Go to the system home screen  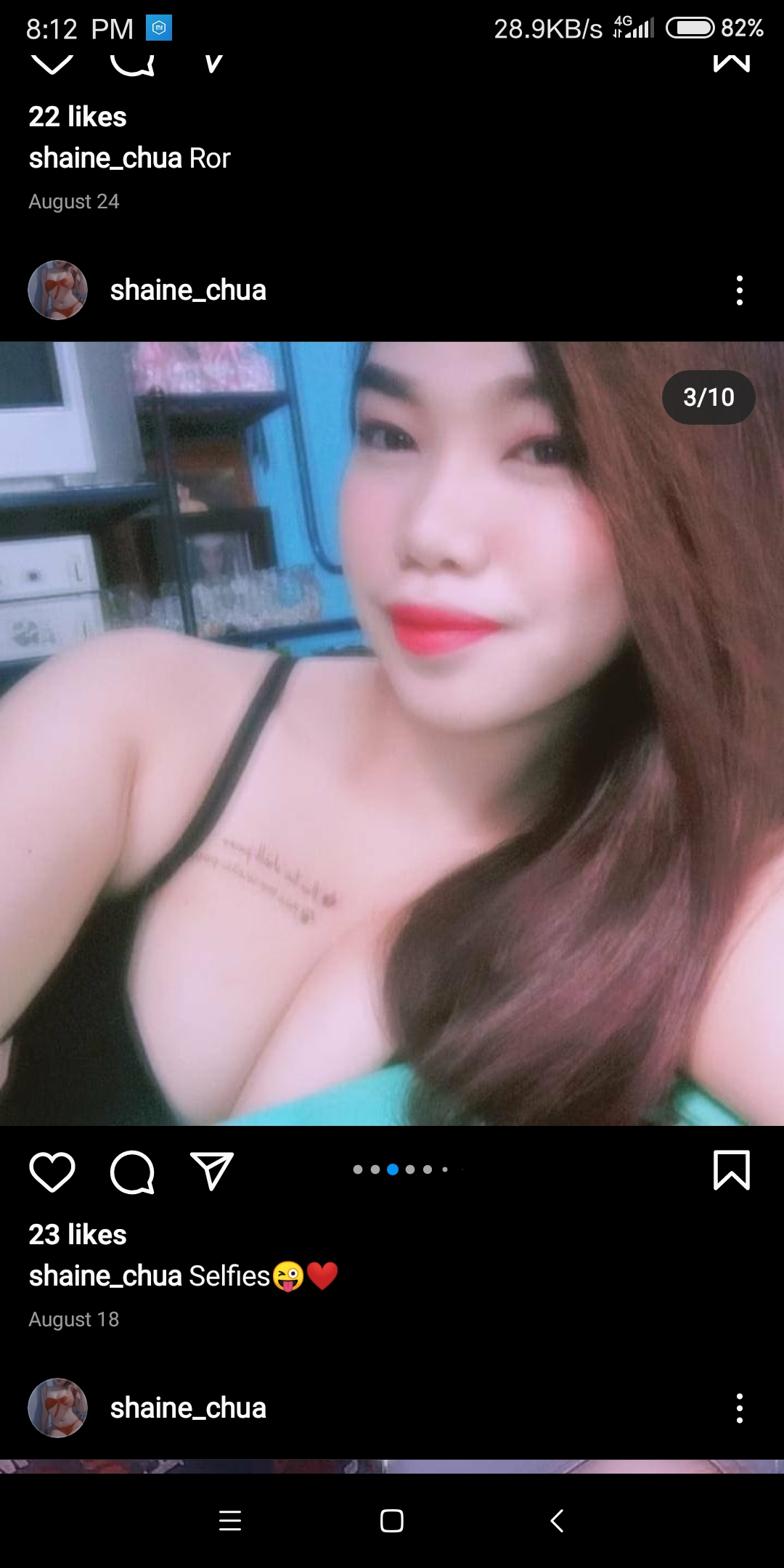coord(392,1521)
